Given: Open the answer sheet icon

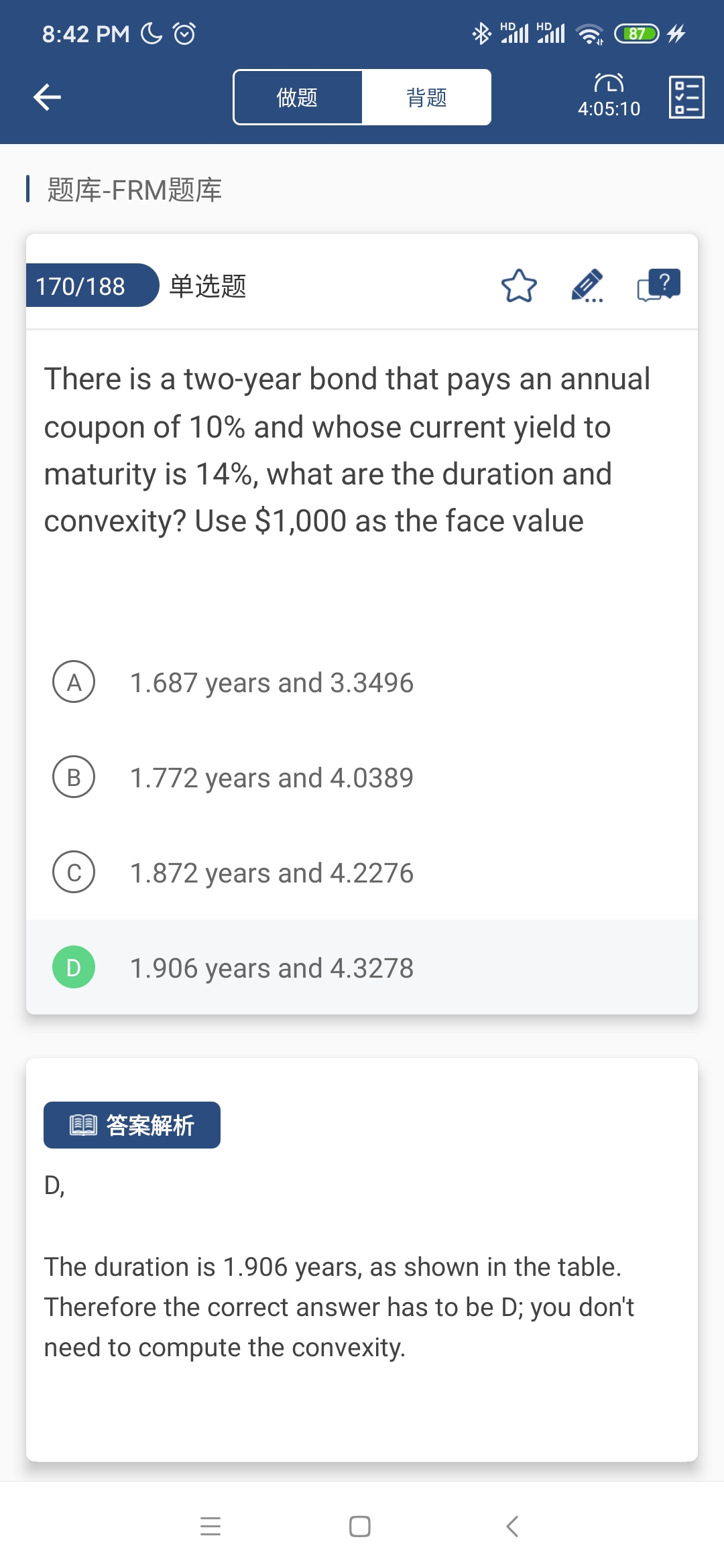Looking at the screenshot, I should [686, 98].
